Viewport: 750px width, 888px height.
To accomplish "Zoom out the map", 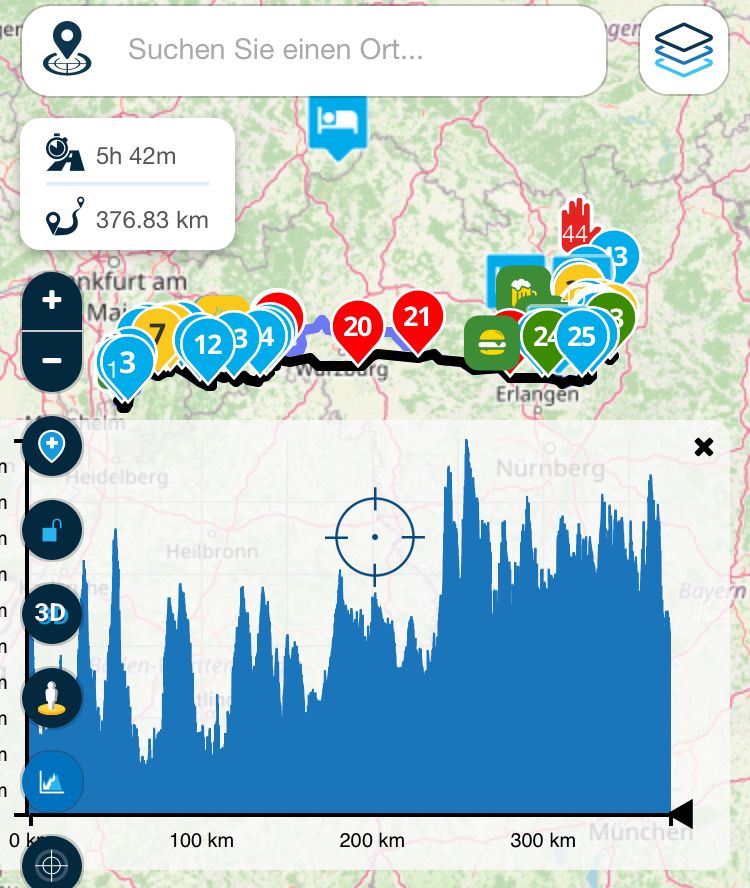I will (x=52, y=360).
